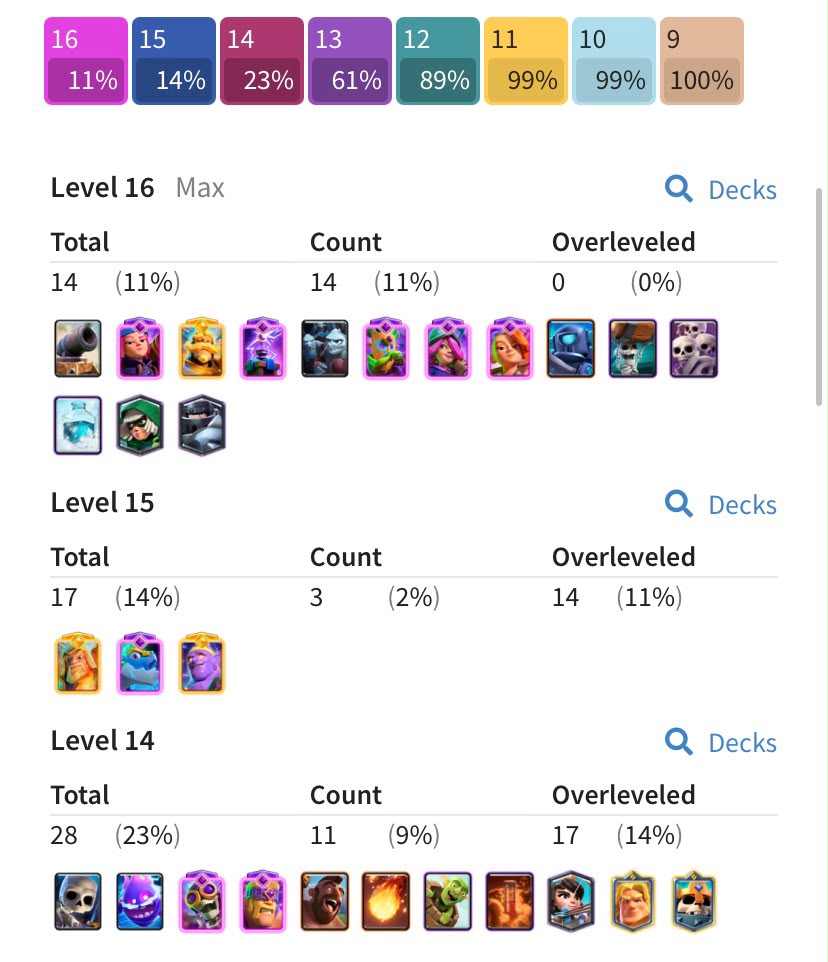The height and width of the screenshot is (962, 828).
Task: Open the Goblin Barrel card in Level 14
Action: (448, 901)
